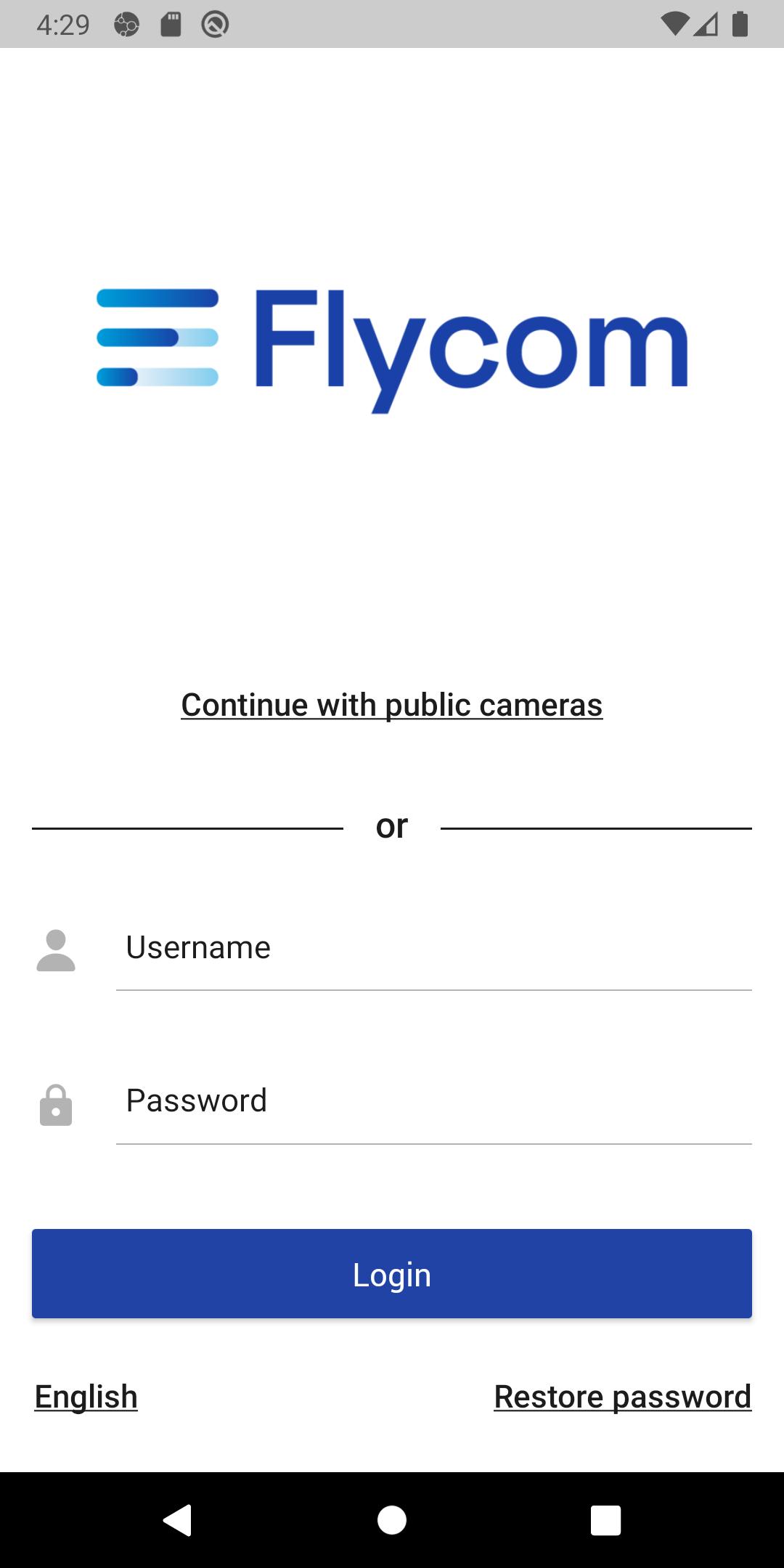Select the Password input field
Viewport: 784px width, 1568px height.
click(433, 1101)
